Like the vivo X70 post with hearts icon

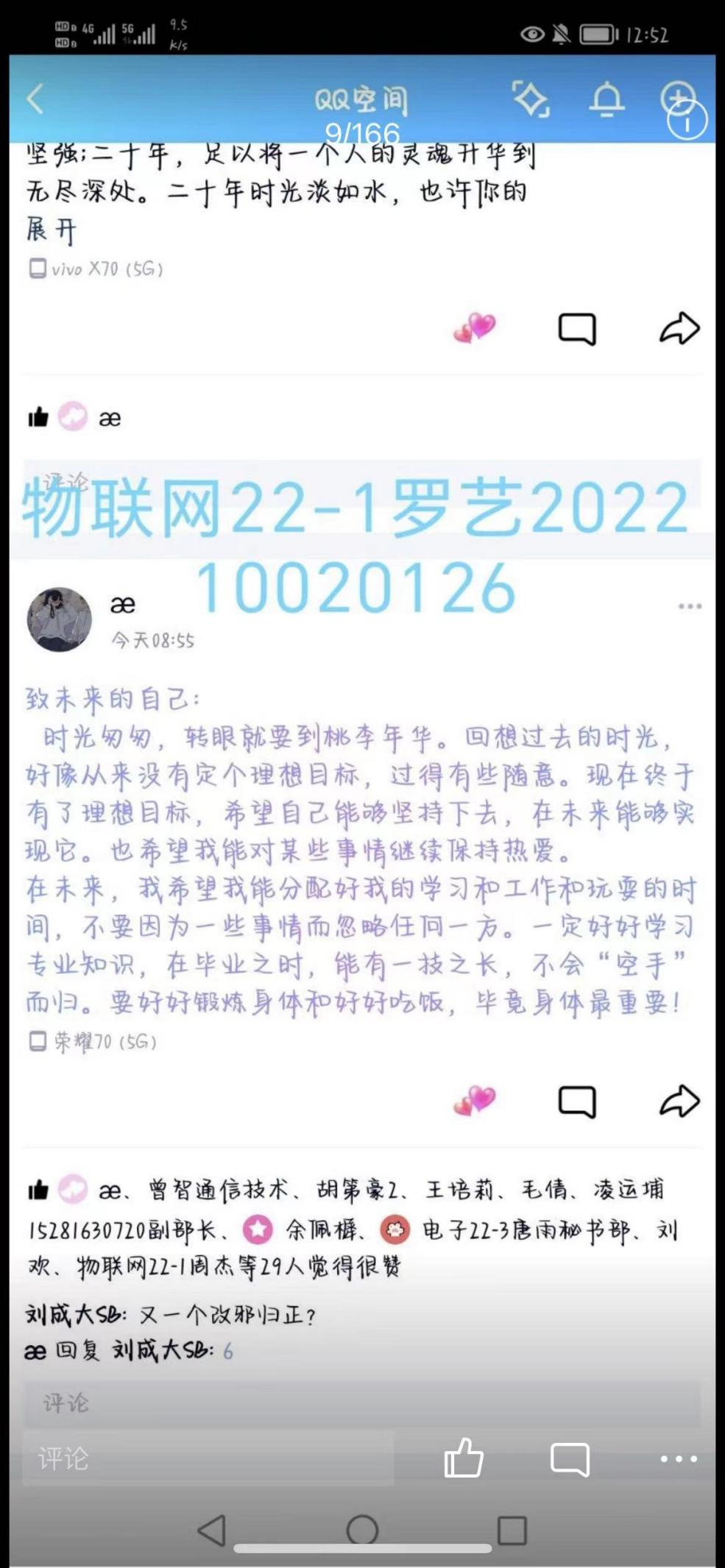[x=475, y=327]
